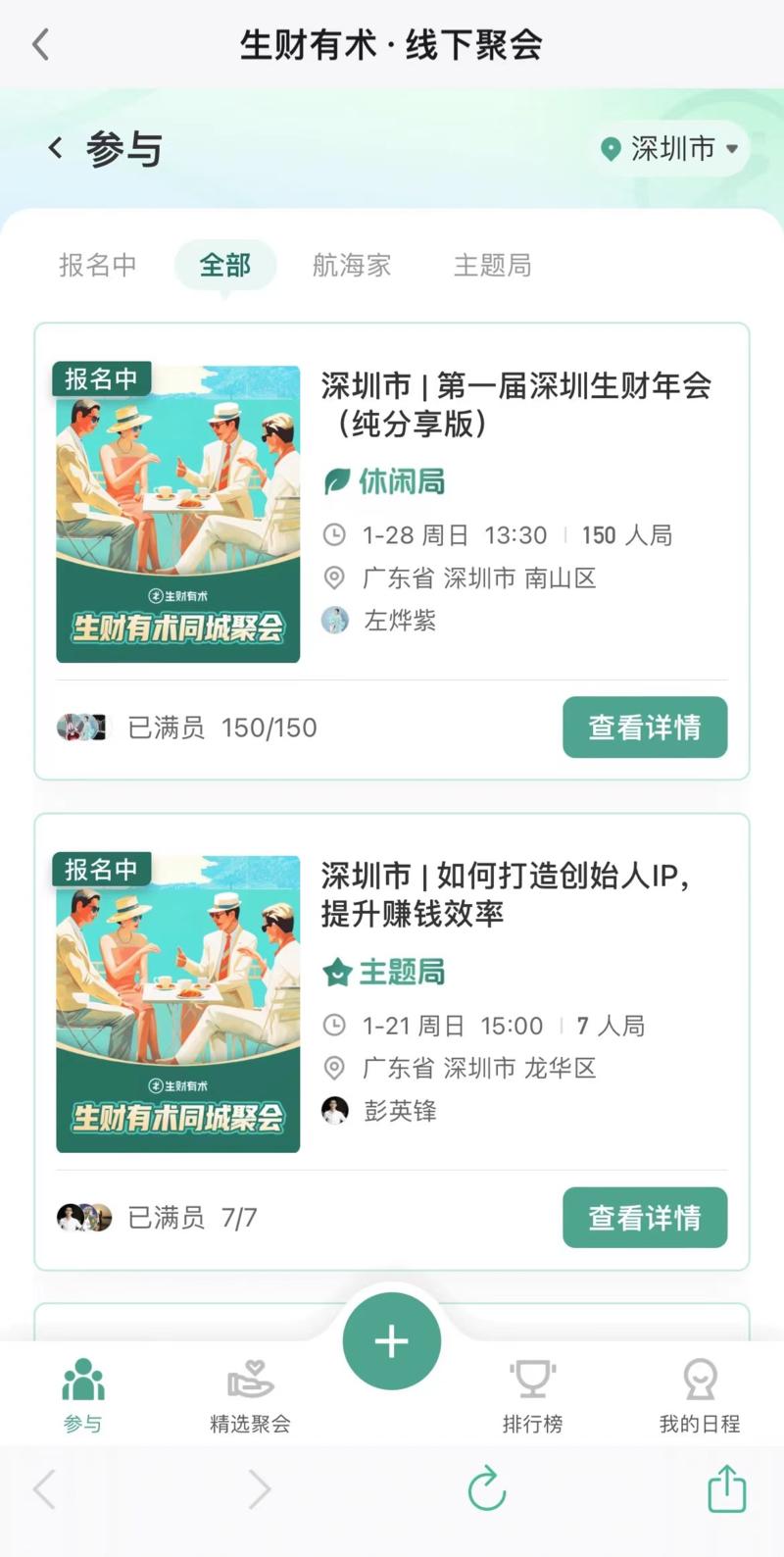Tap the back arrow in the top title bar
Viewport: 784px width, 1557px height.
pos(41,44)
